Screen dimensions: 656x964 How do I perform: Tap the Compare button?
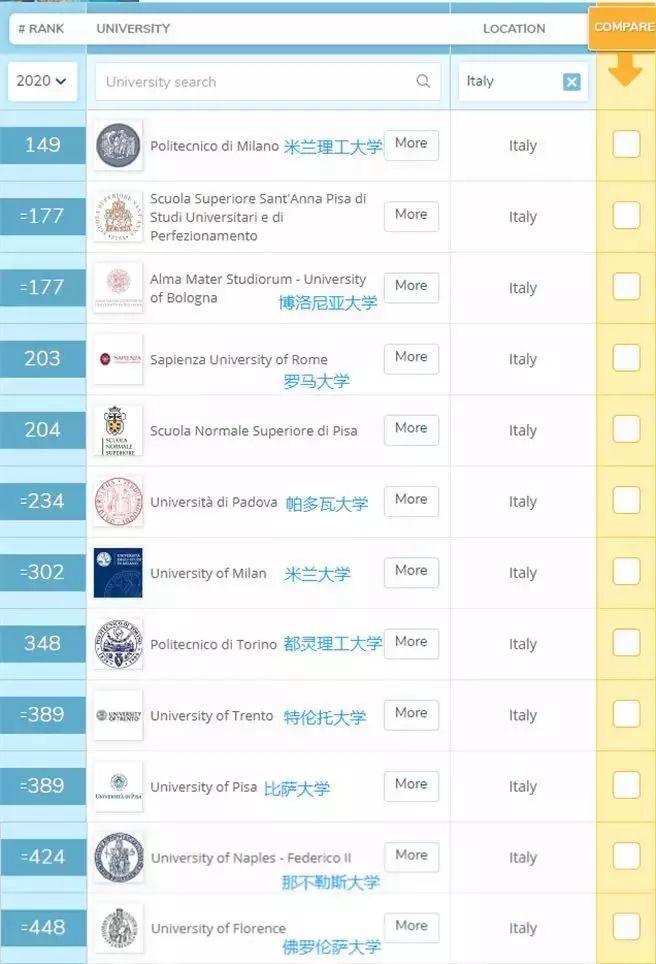click(623, 27)
